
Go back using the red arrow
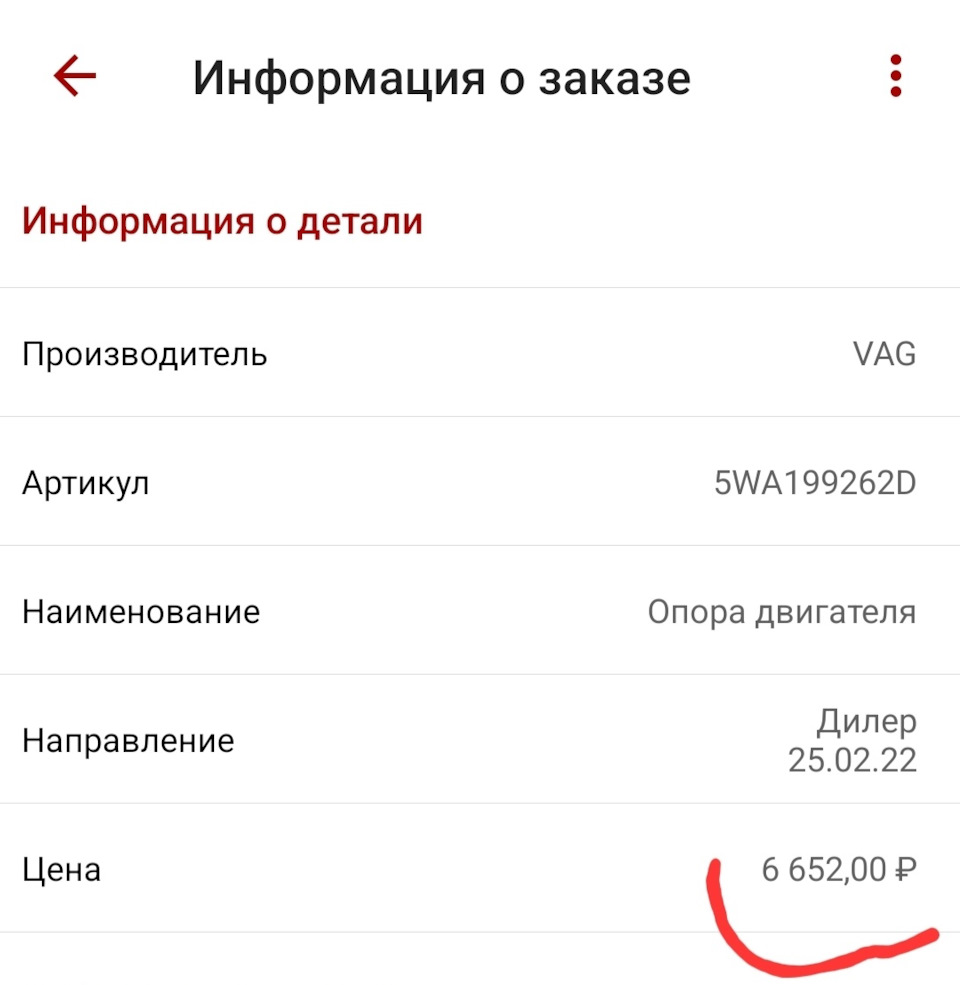(x=75, y=76)
